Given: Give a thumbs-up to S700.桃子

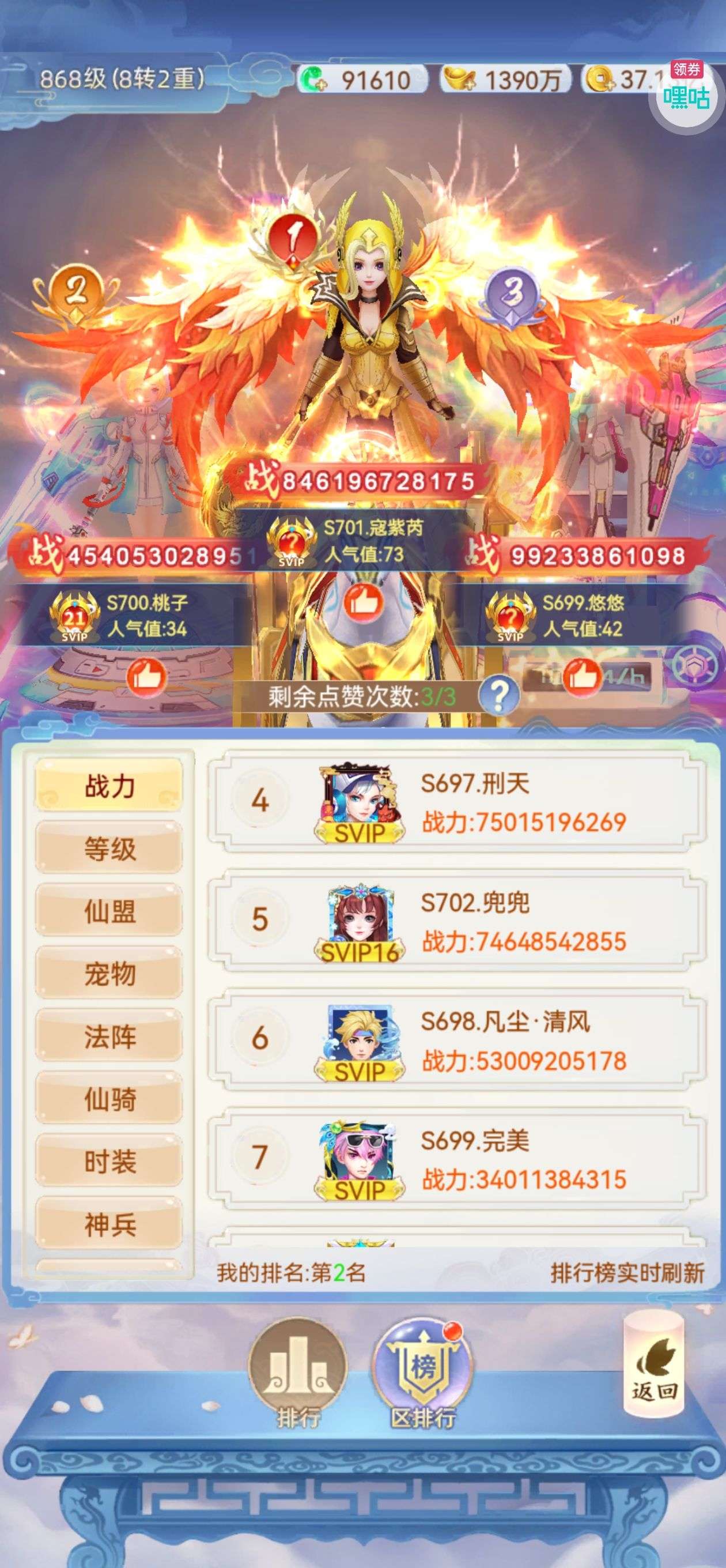Looking at the screenshot, I should coord(147,677).
